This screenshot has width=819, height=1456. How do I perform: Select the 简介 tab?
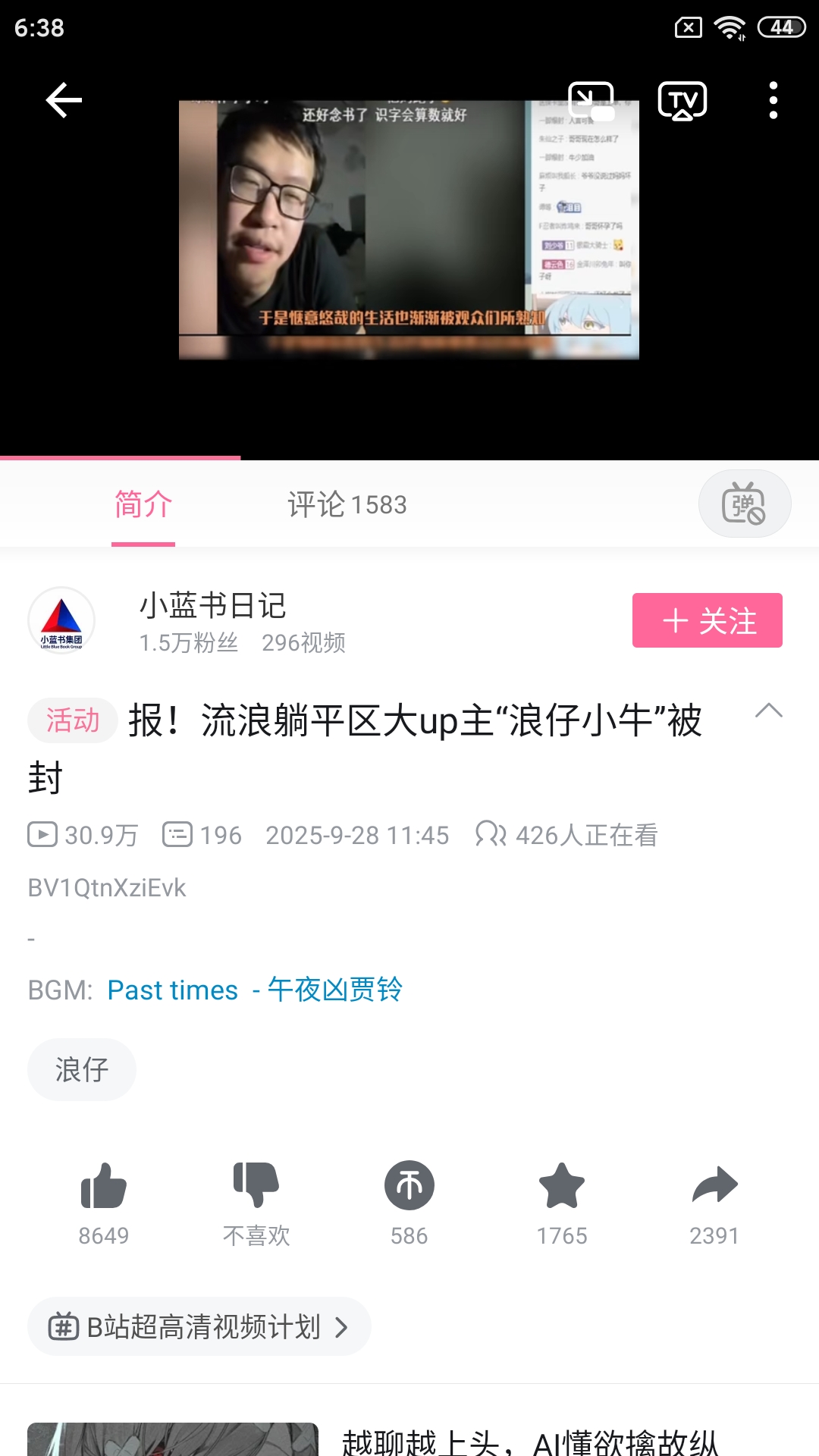coord(143,504)
